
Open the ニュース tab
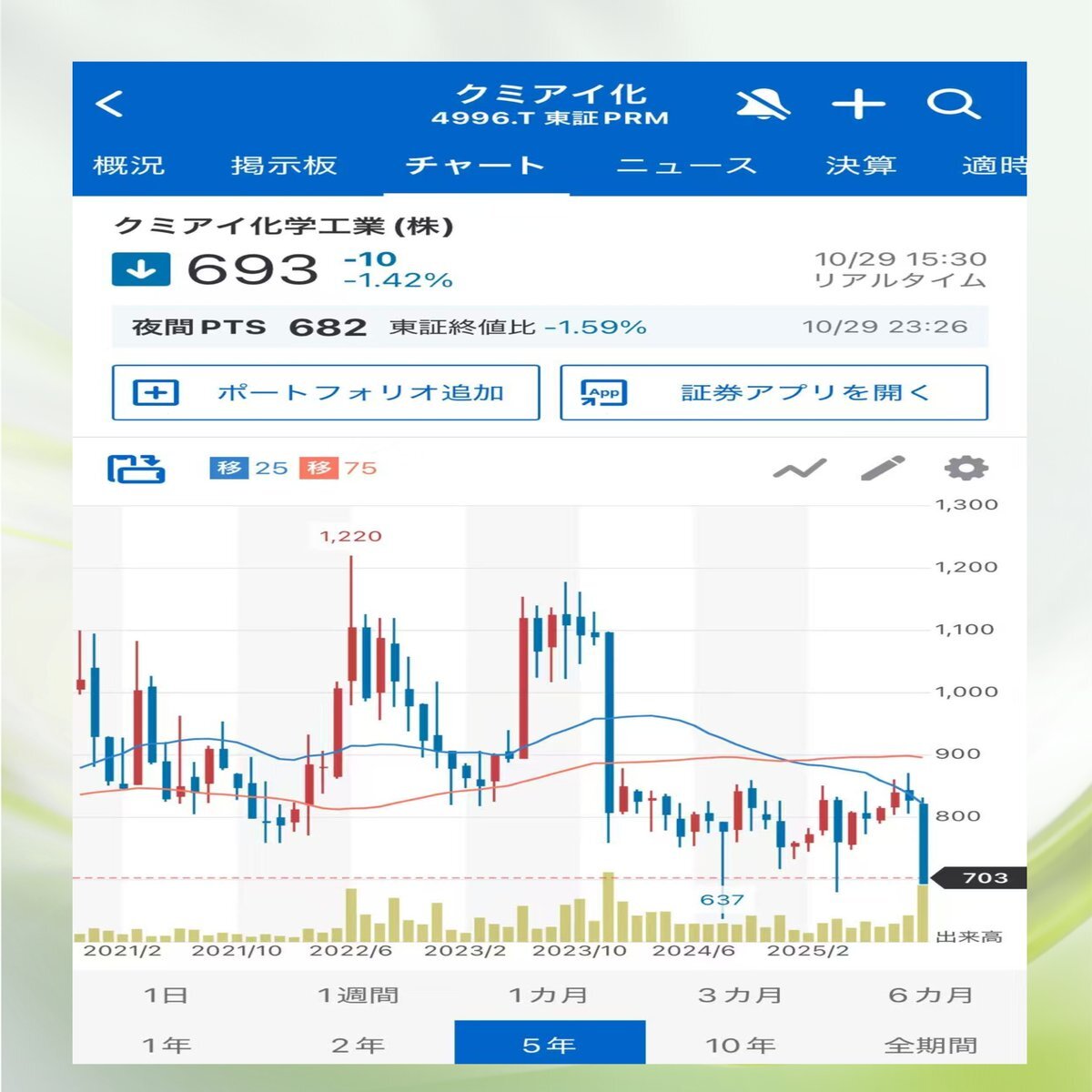coord(687,165)
